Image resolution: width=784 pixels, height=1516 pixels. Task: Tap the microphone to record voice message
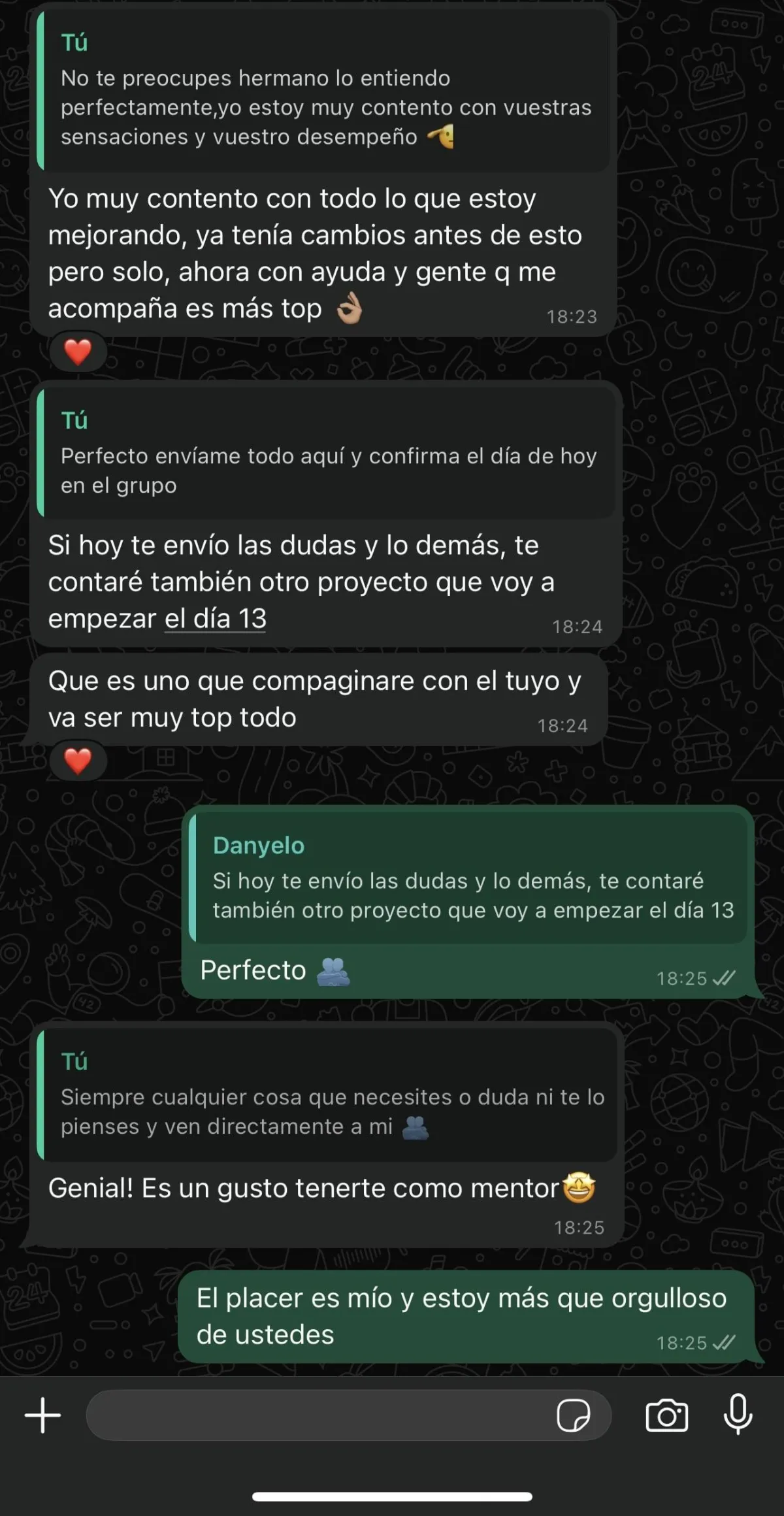[x=738, y=1414]
